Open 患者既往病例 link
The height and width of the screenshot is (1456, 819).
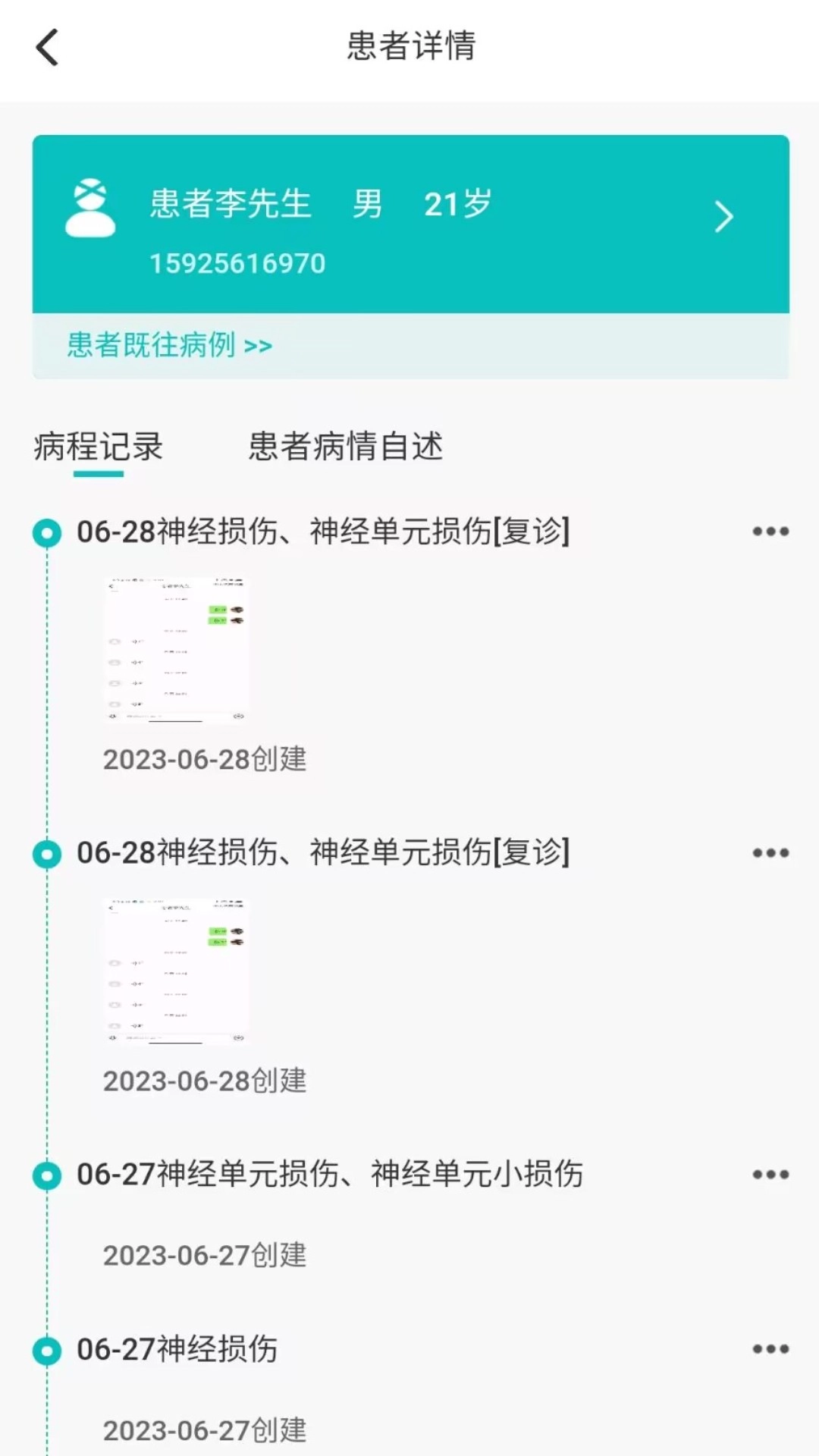coord(169,345)
